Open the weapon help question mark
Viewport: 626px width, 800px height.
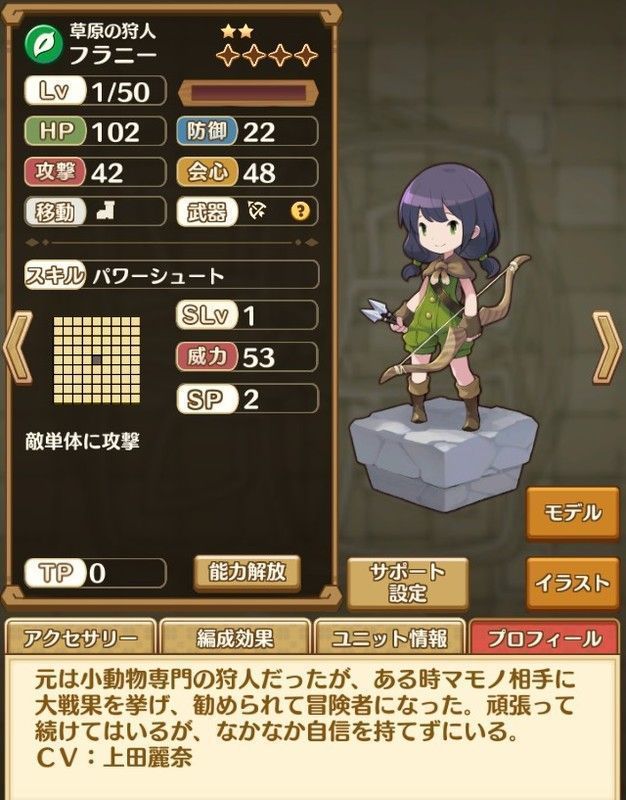298,211
